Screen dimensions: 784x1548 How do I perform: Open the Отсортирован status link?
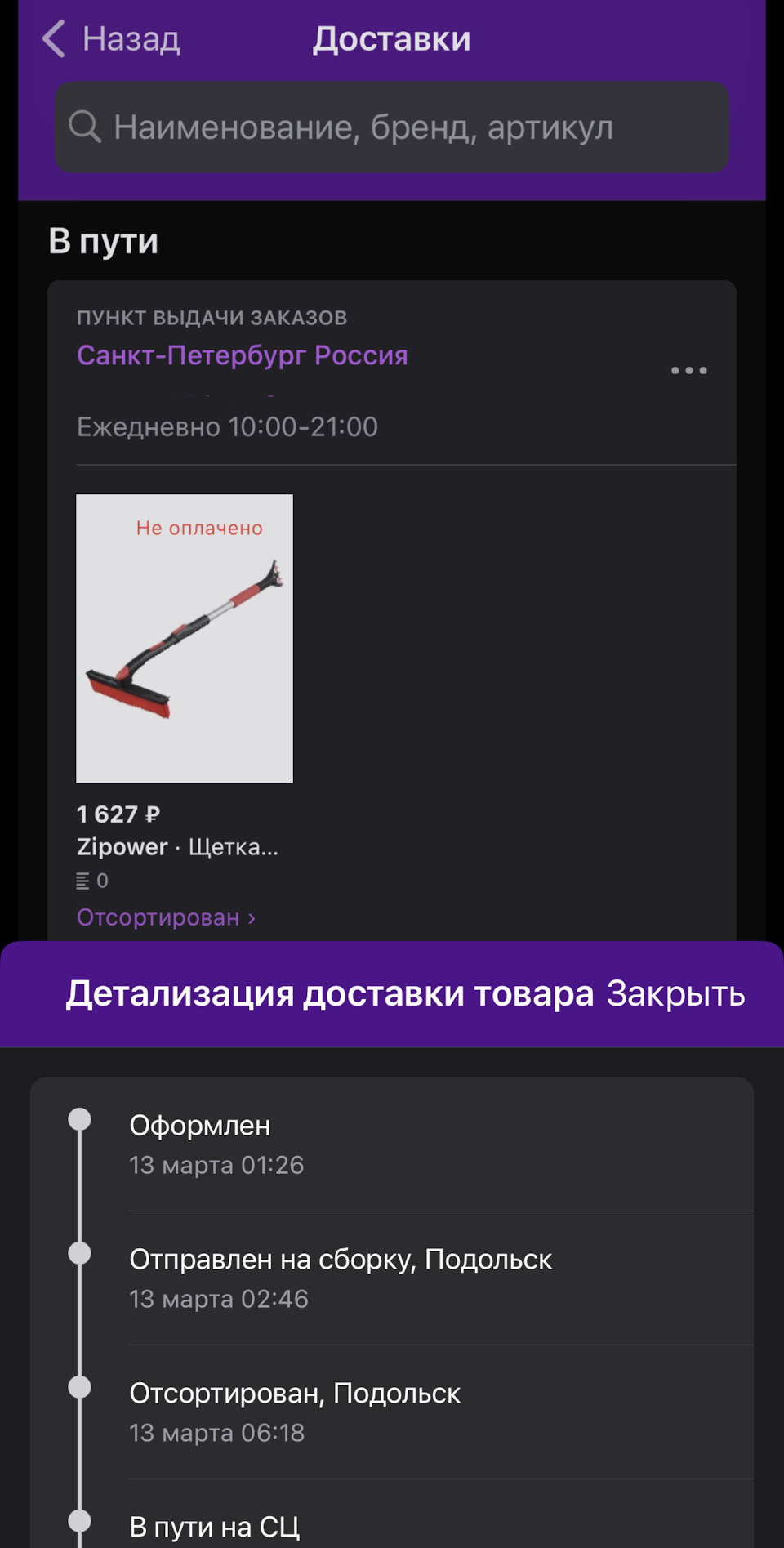[166, 917]
